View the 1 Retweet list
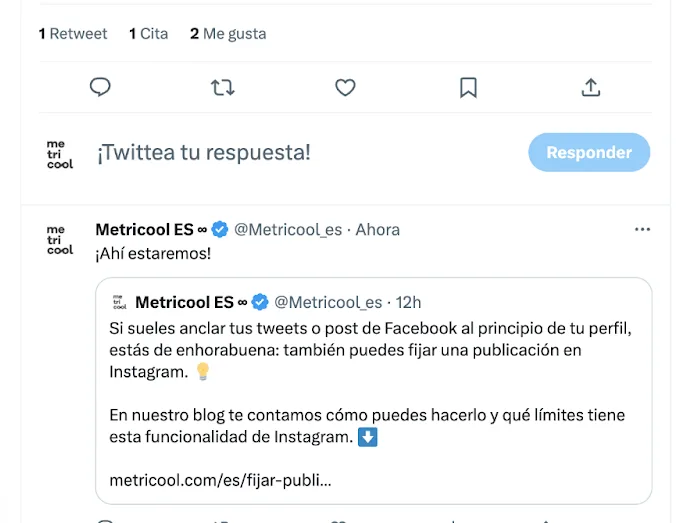This screenshot has width=697, height=523. 73,34
